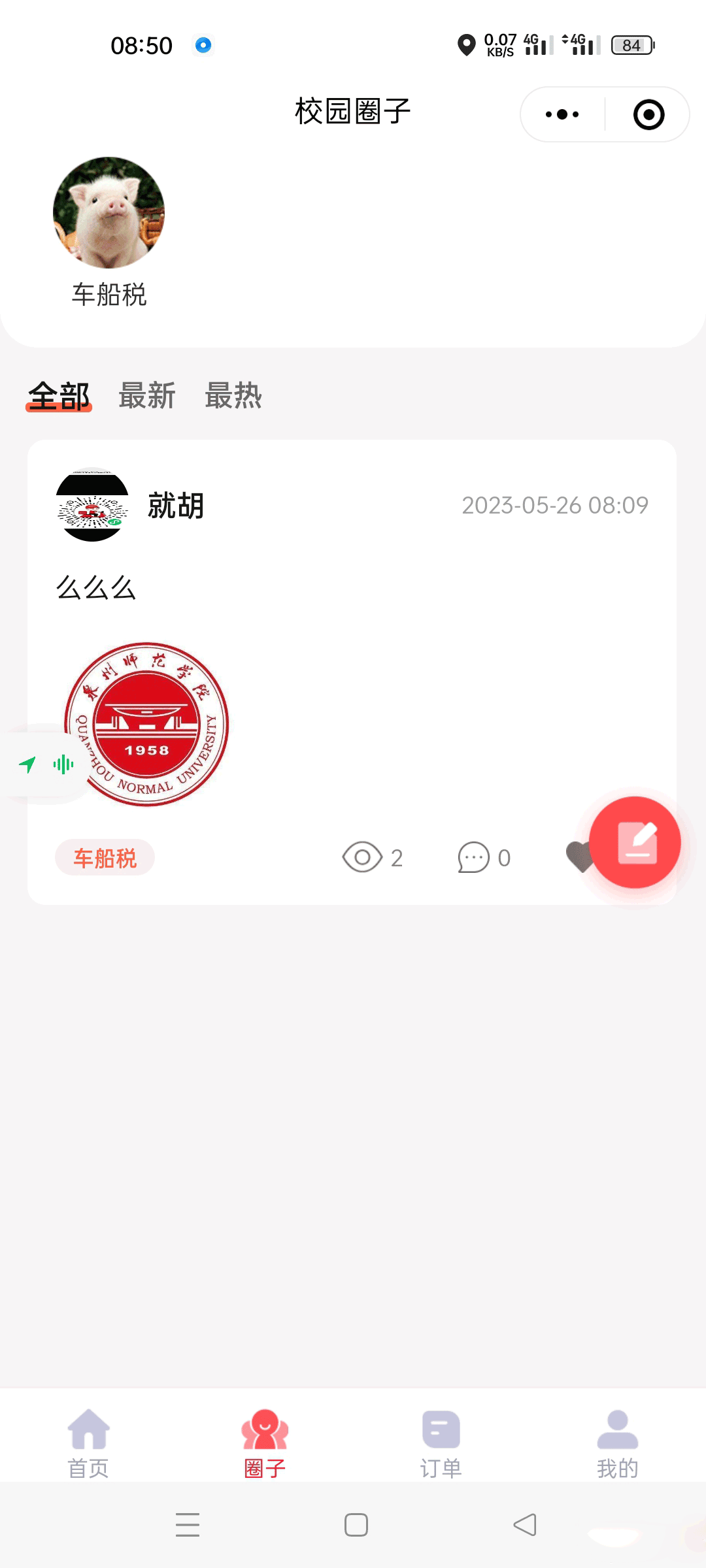Open the mini program more options menu
This screenshot has height=1568, width=706.
point(560,114)
